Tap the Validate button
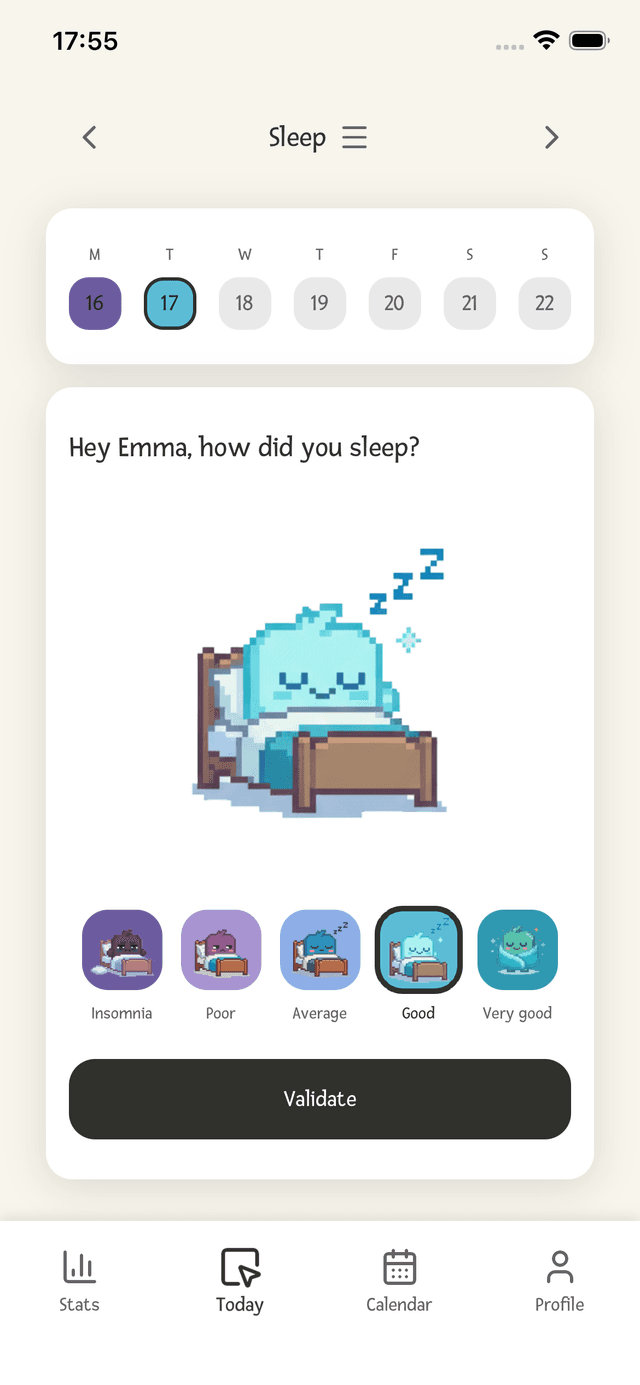 320,1098
